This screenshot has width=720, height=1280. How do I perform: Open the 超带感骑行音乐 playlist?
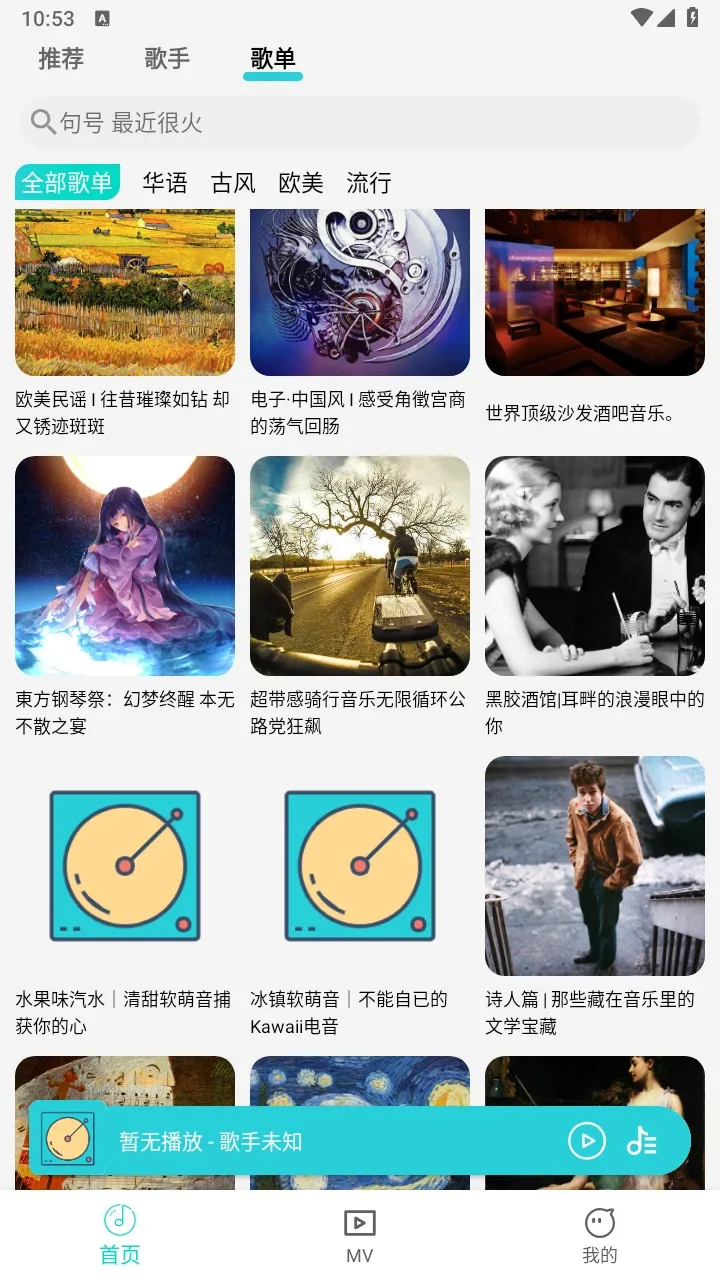(360, 566)
